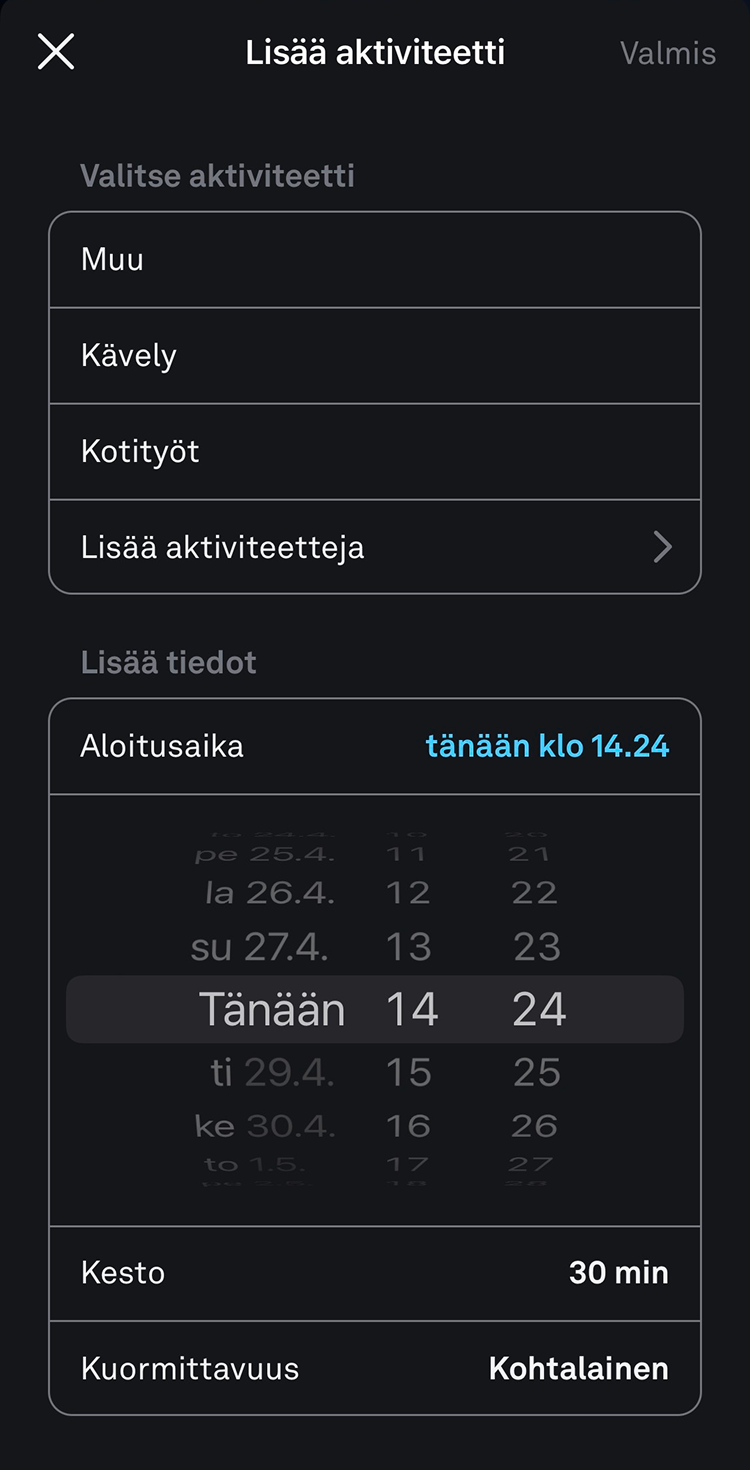Tap Valmis to finish
The image size is (750, 1470).
coord(667,53)
